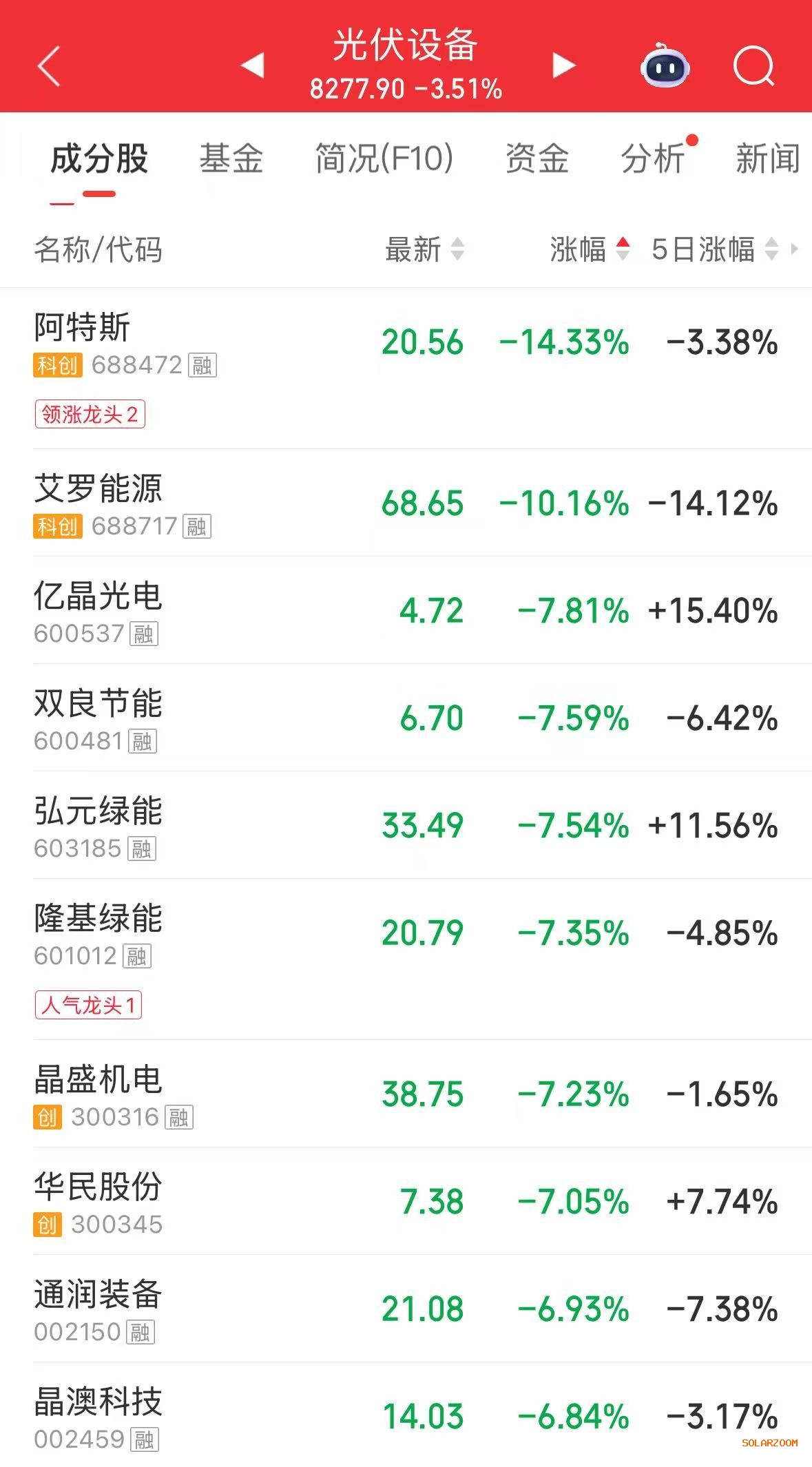Select the 成分股 tab
812x1467 pixels.
99,158
